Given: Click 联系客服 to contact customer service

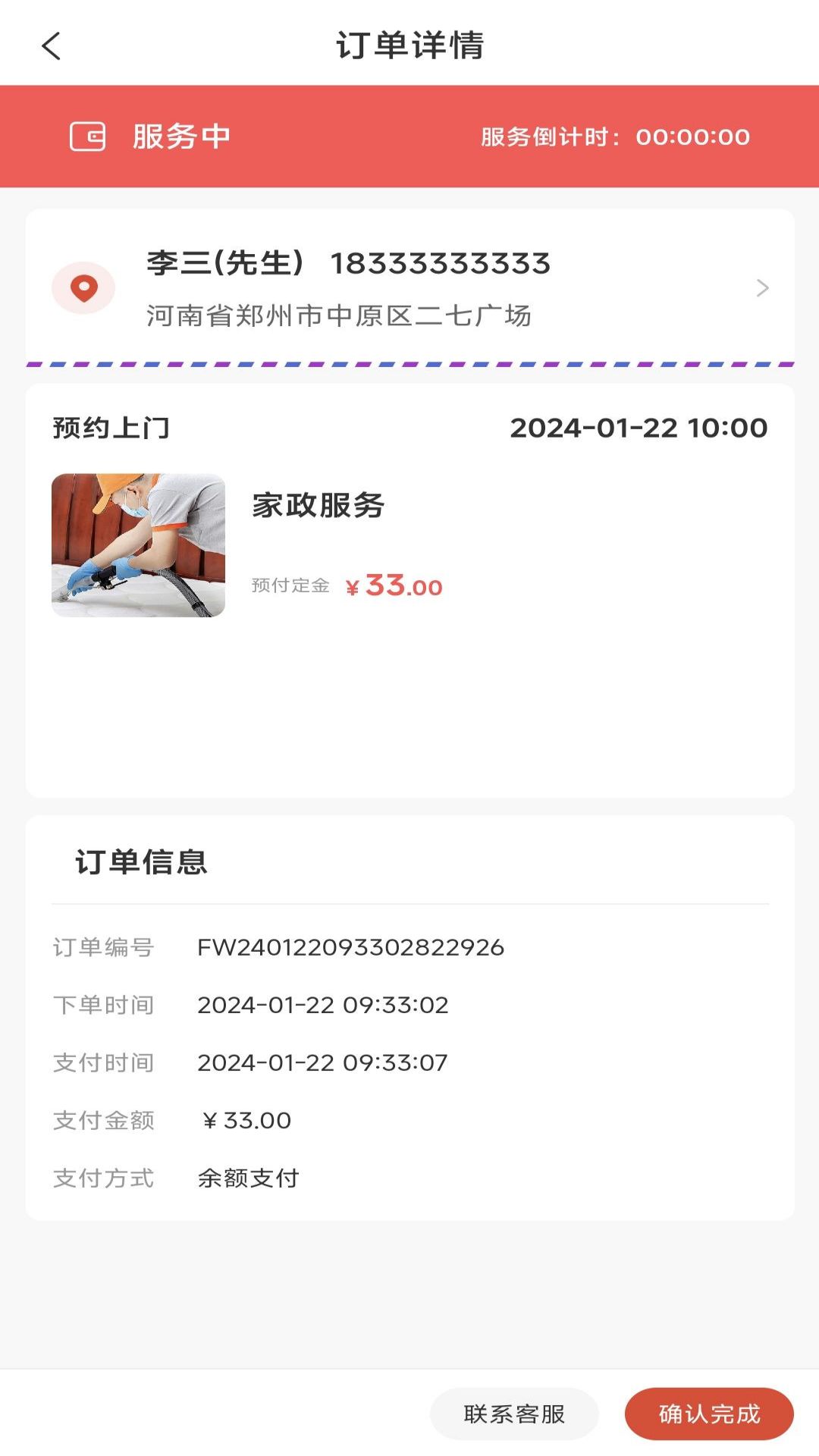Looking at the screenshot, I should tap(514, 1413).
